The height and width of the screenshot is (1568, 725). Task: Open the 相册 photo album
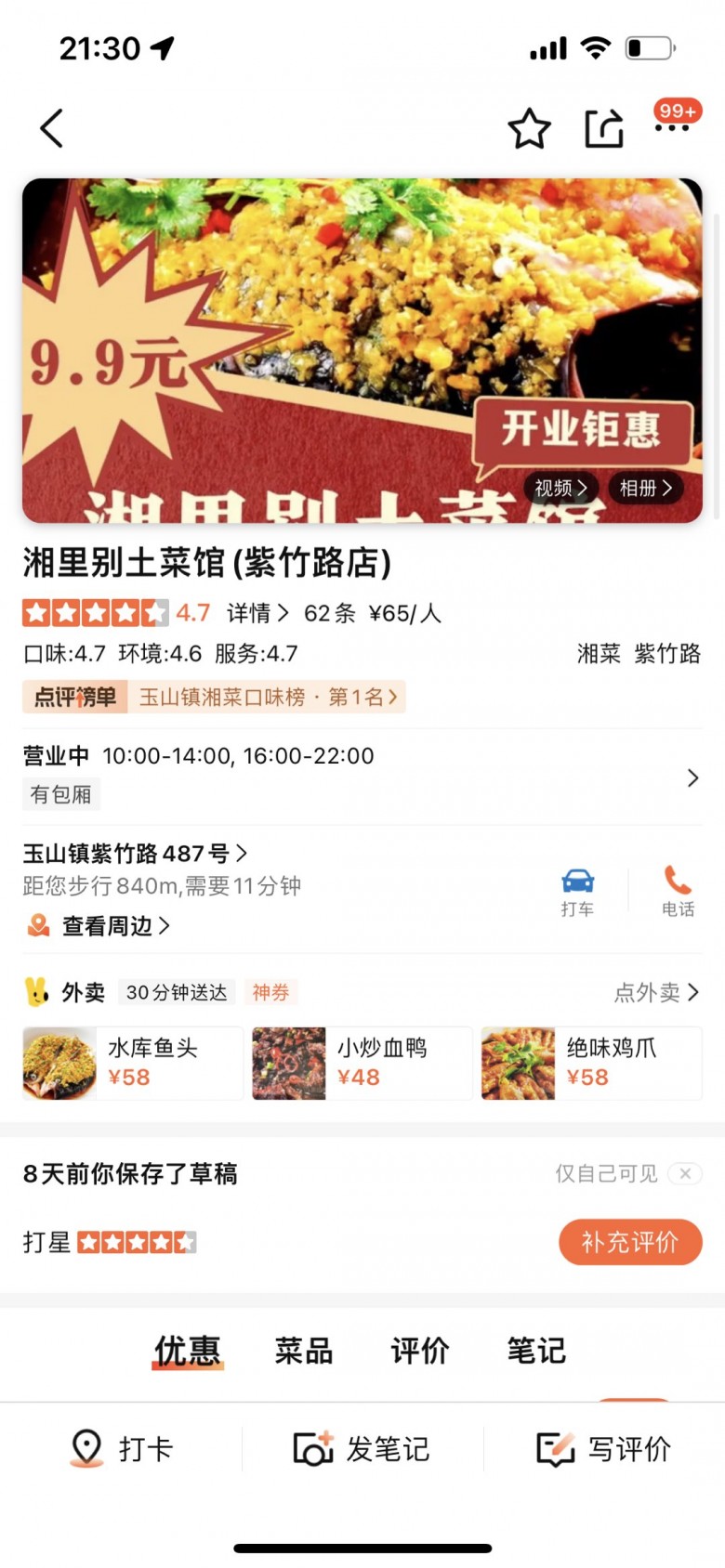pyautogui.click(x=645, y=488)
